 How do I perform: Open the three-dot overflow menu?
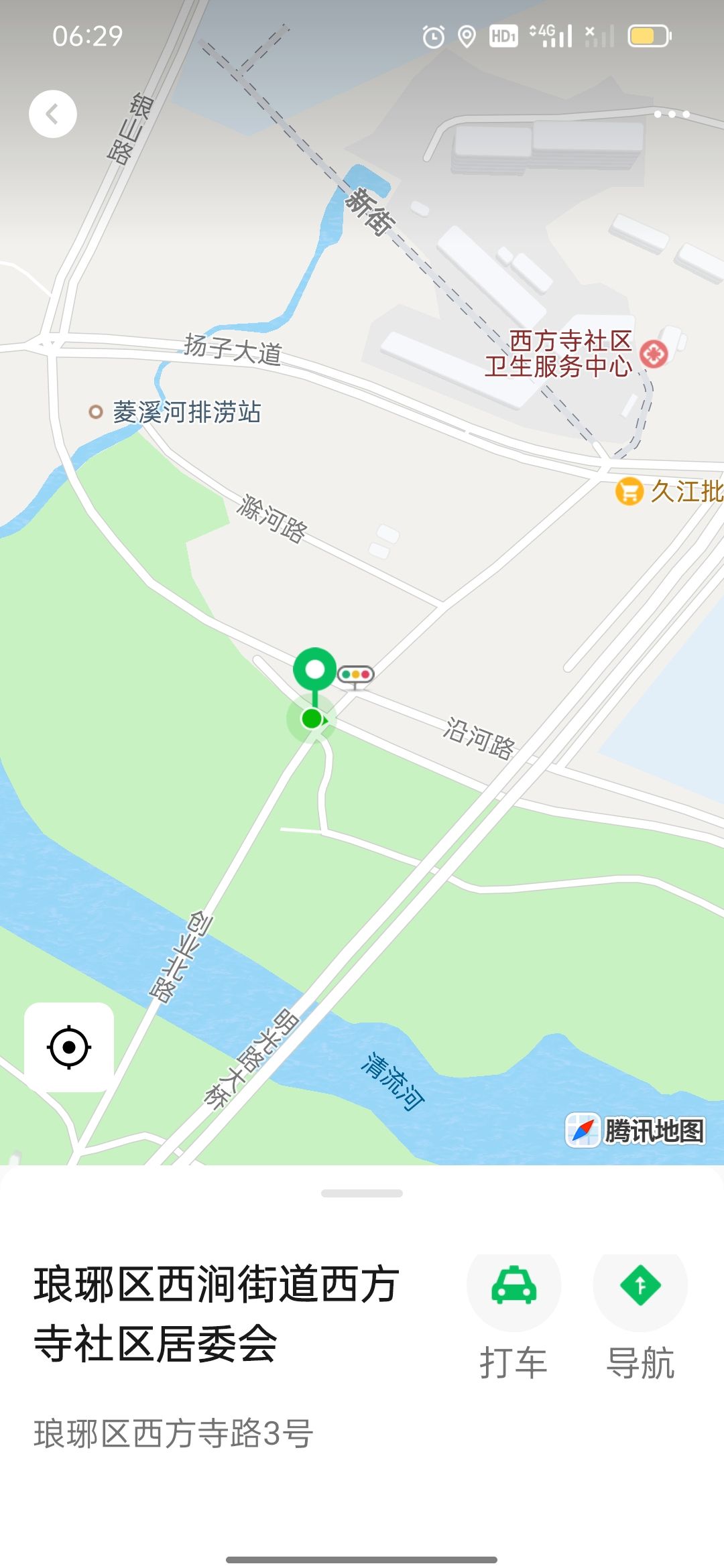click(672, 115)
